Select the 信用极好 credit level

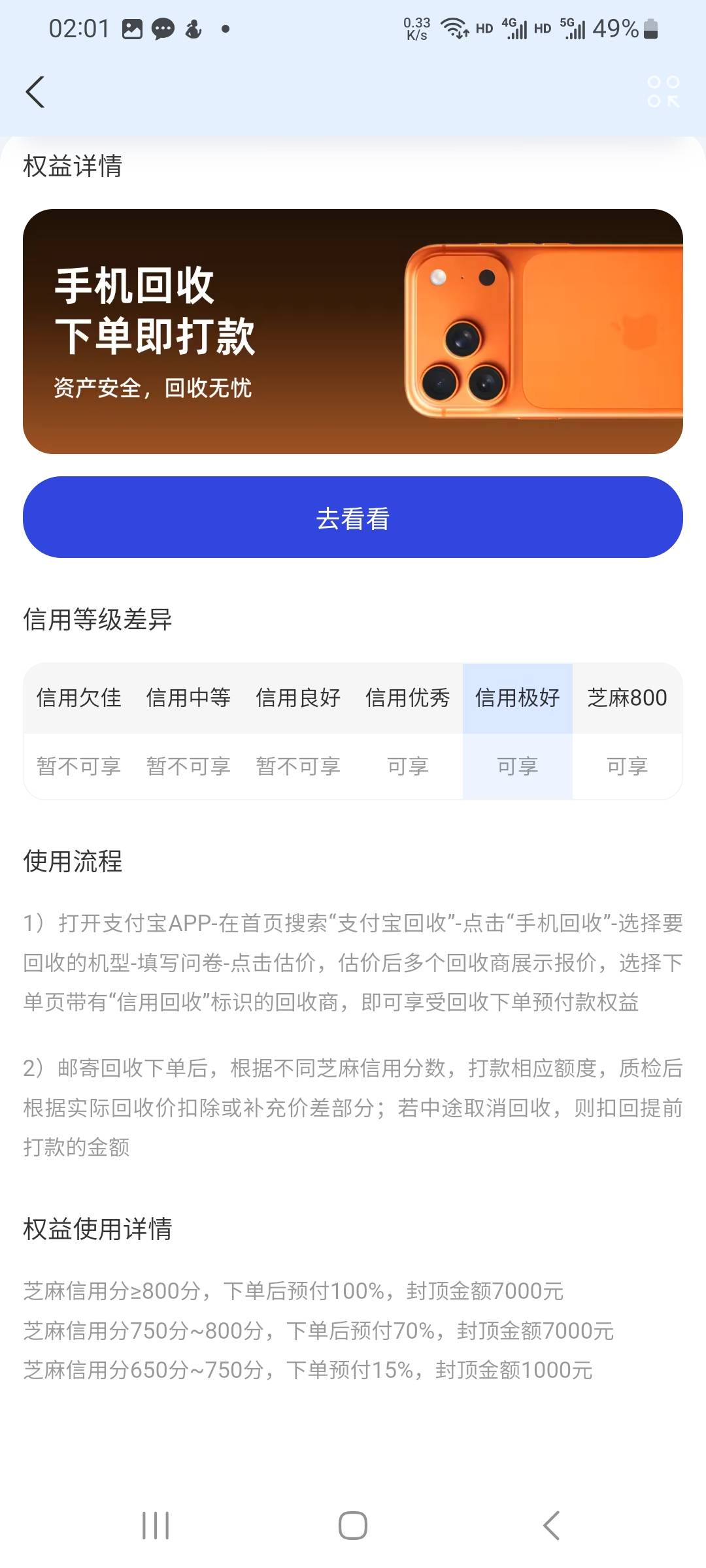click(x=518, y=698)
